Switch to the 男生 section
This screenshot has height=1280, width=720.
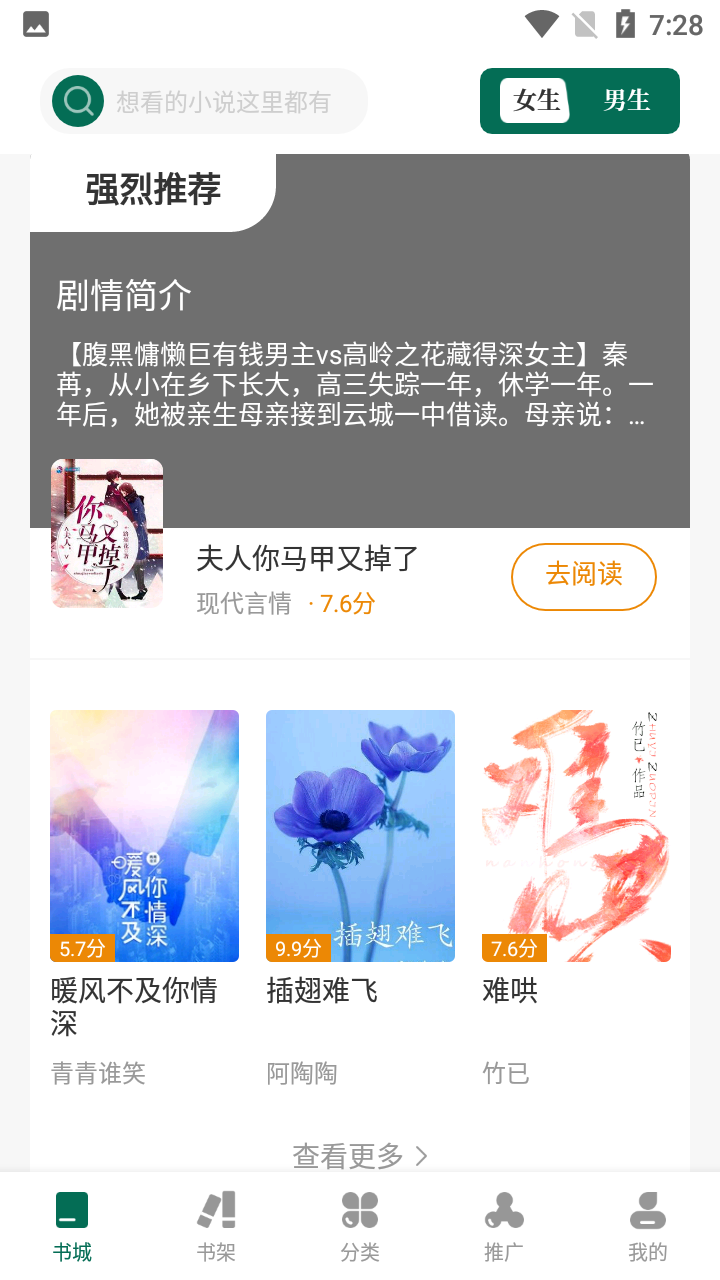(627, 101)
